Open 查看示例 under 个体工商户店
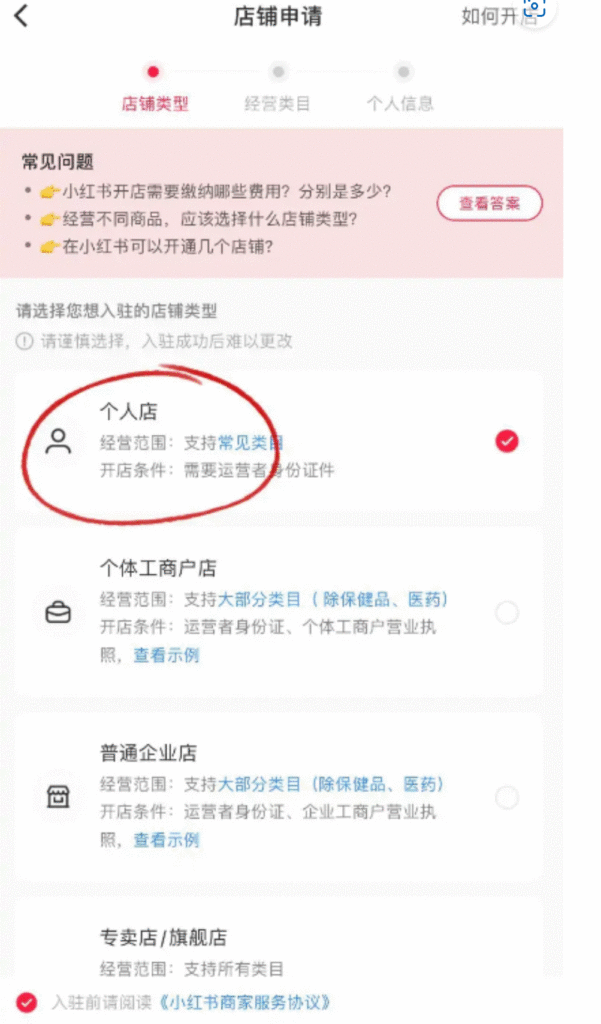 pos(167,656)
